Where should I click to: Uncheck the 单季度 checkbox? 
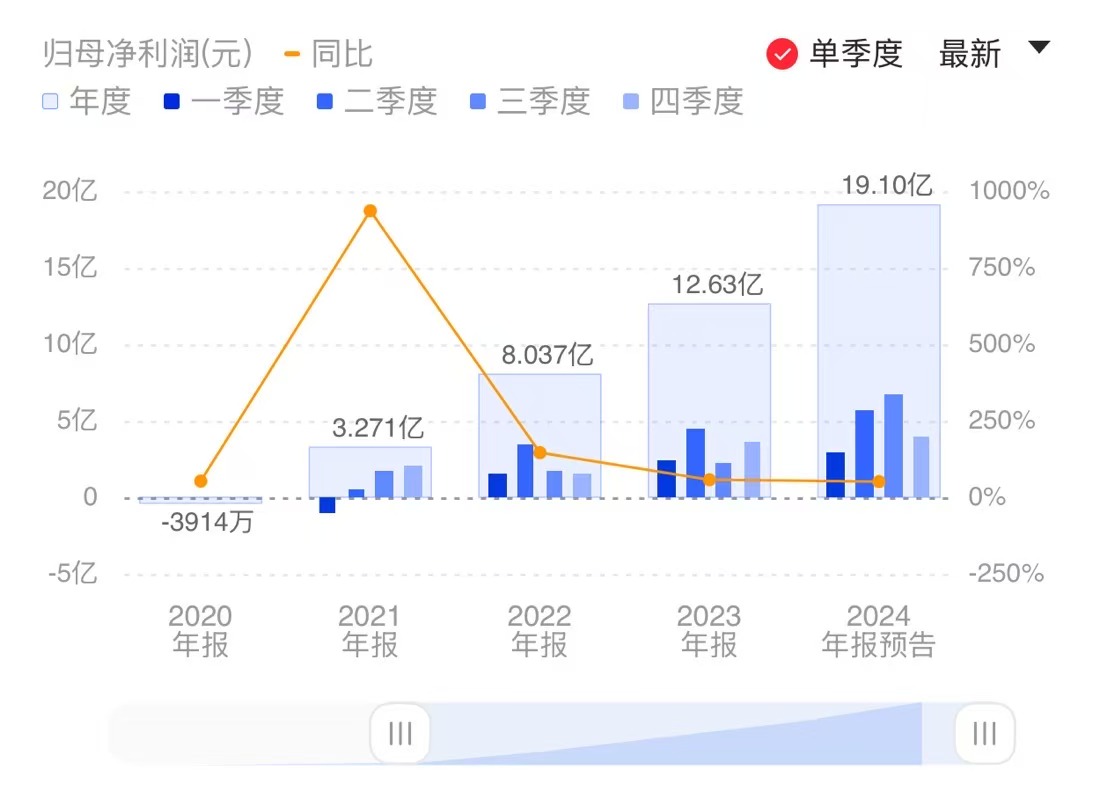pos(782,53)
